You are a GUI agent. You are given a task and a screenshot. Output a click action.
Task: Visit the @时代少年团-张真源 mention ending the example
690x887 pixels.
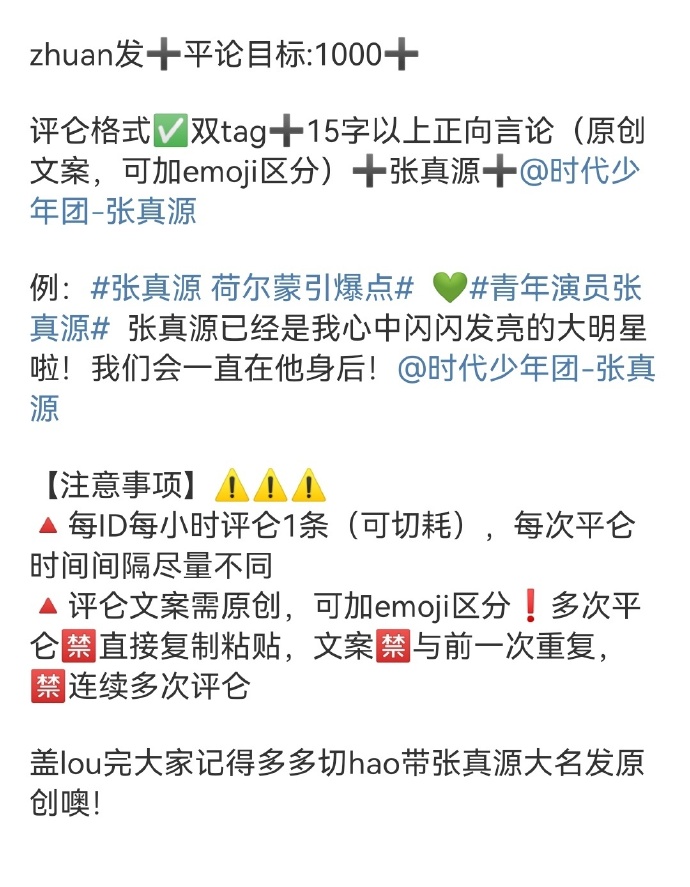(526, 368)
